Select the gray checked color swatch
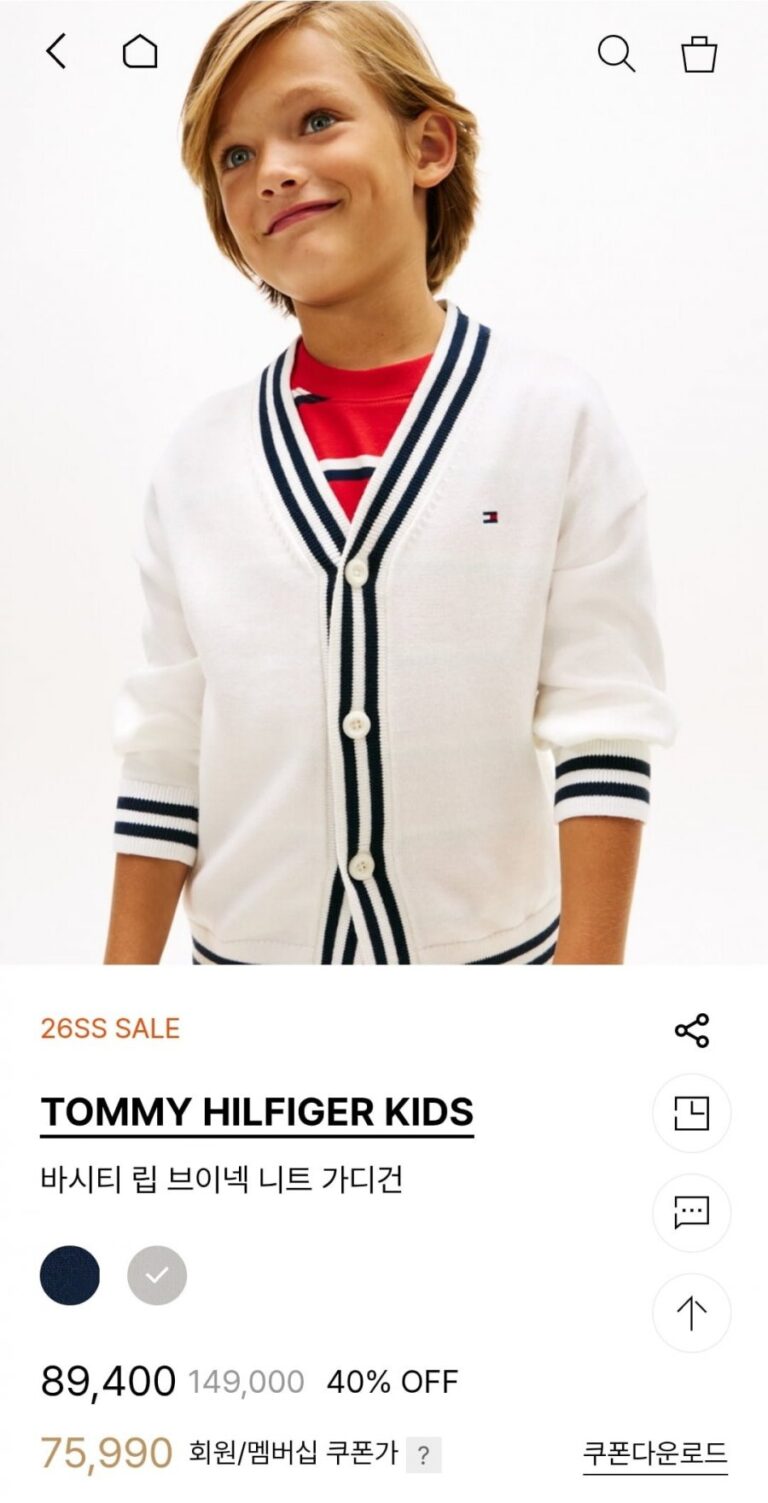 [157, 1275]
